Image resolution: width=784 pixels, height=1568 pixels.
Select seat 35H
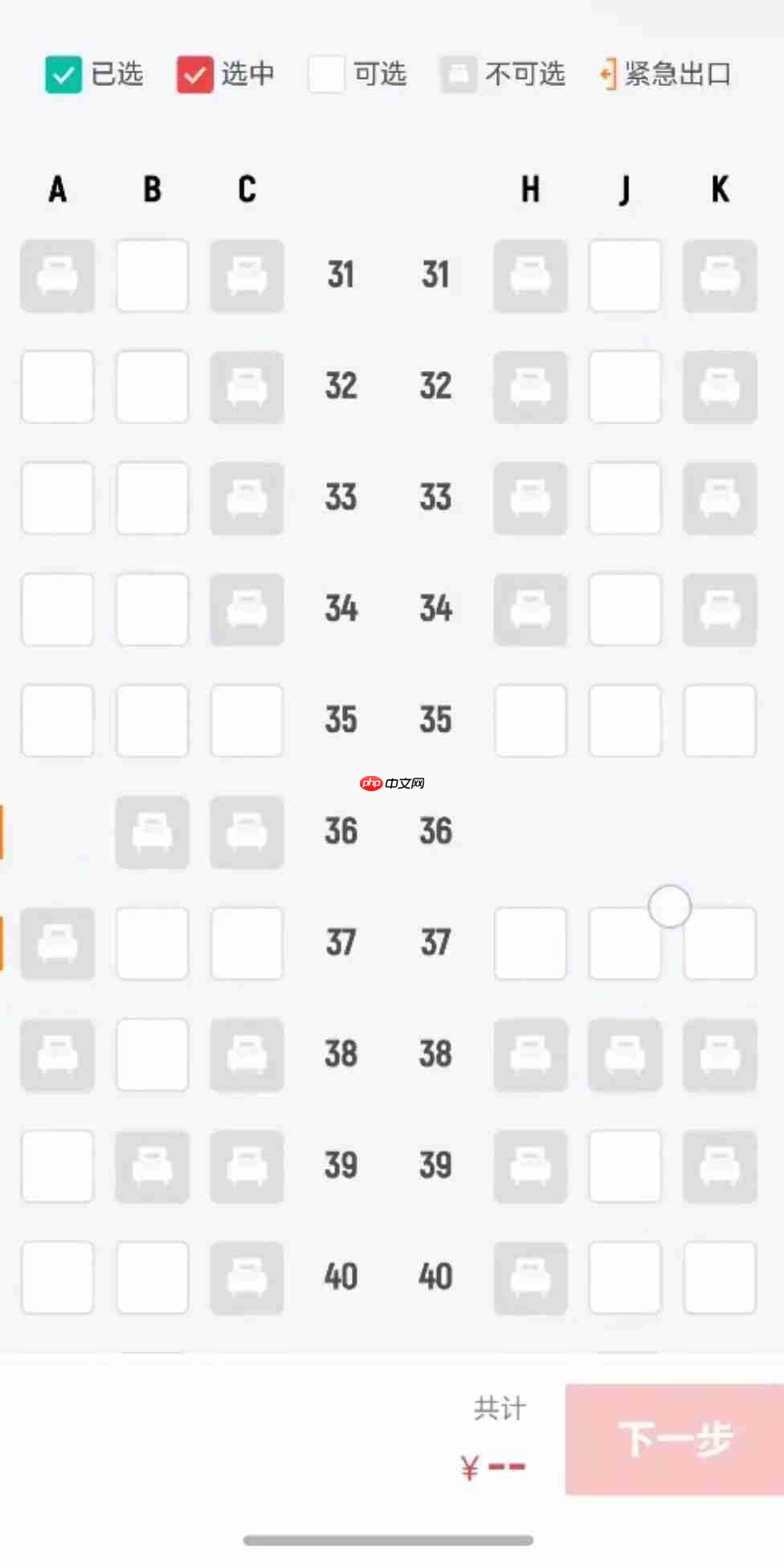(530, 721)
